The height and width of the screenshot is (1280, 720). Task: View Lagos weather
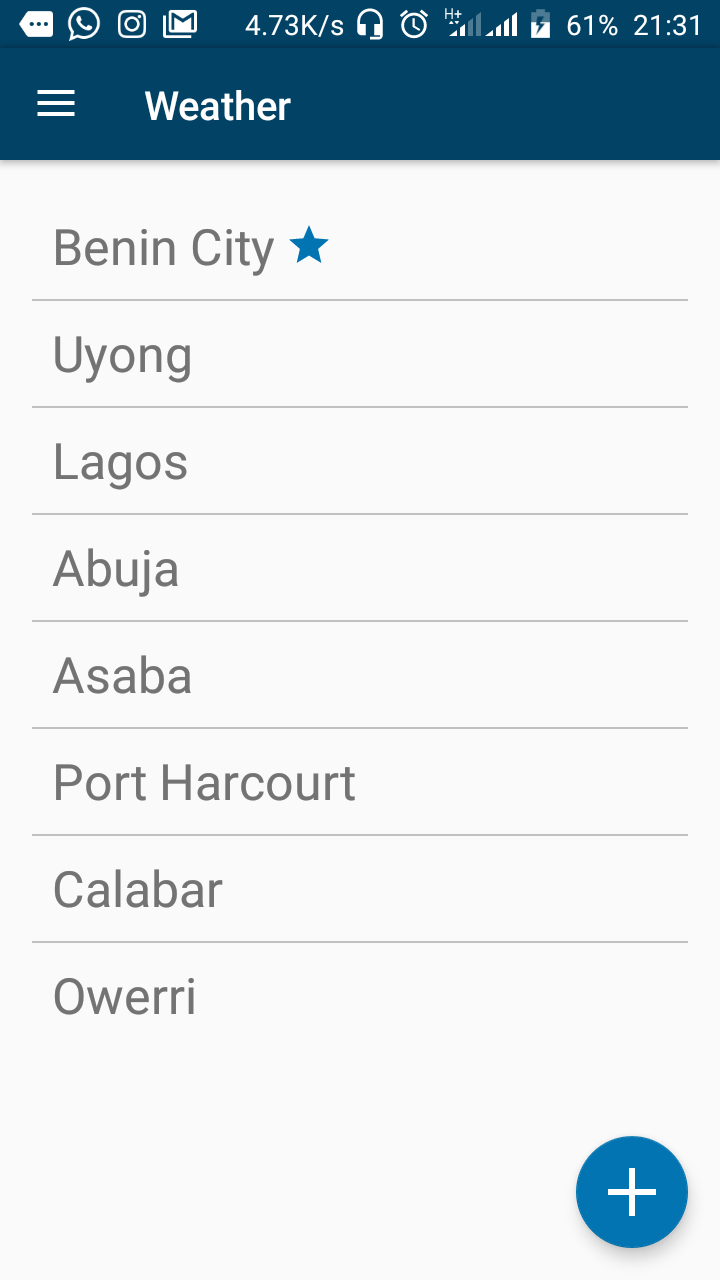tap(360, 461)
